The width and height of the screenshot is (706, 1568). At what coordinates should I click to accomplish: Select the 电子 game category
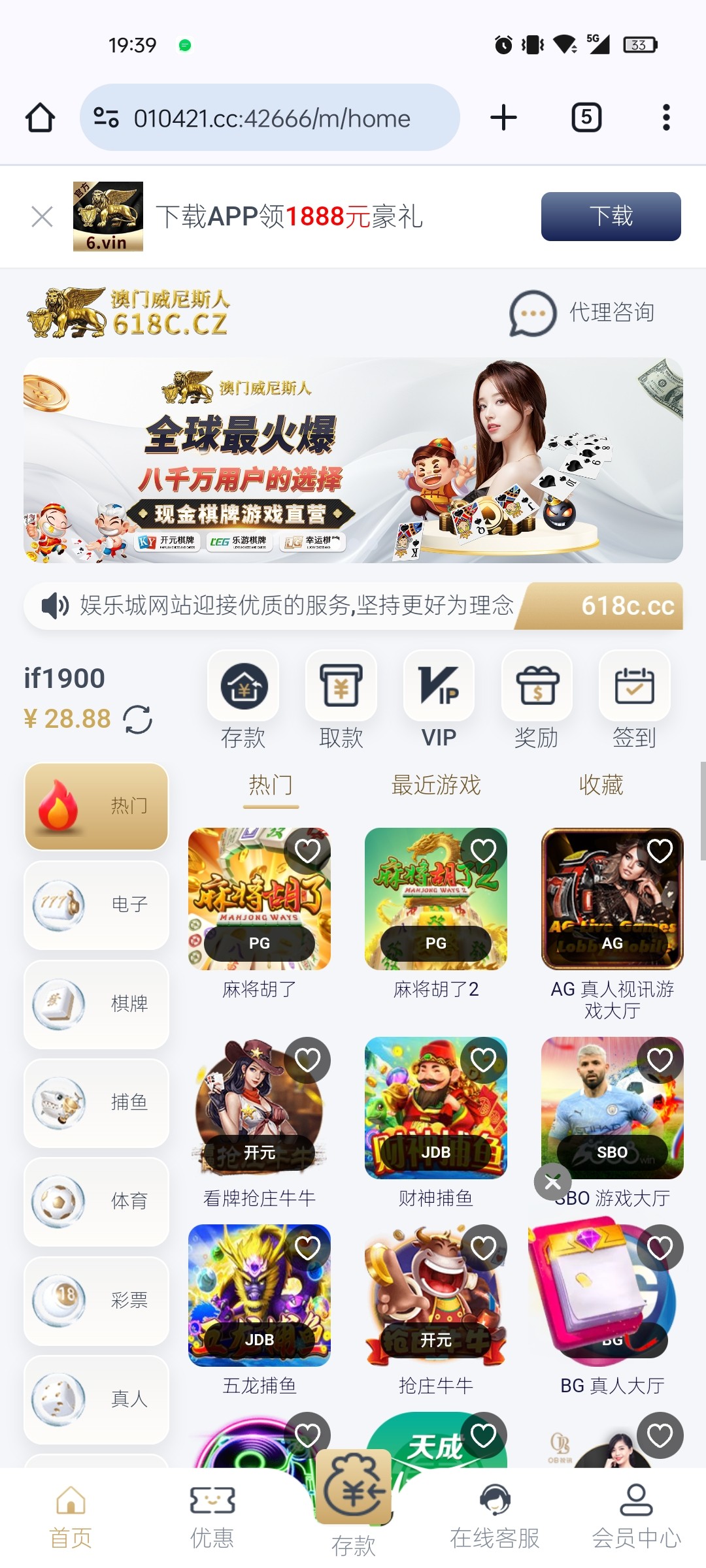click(97, 905)
